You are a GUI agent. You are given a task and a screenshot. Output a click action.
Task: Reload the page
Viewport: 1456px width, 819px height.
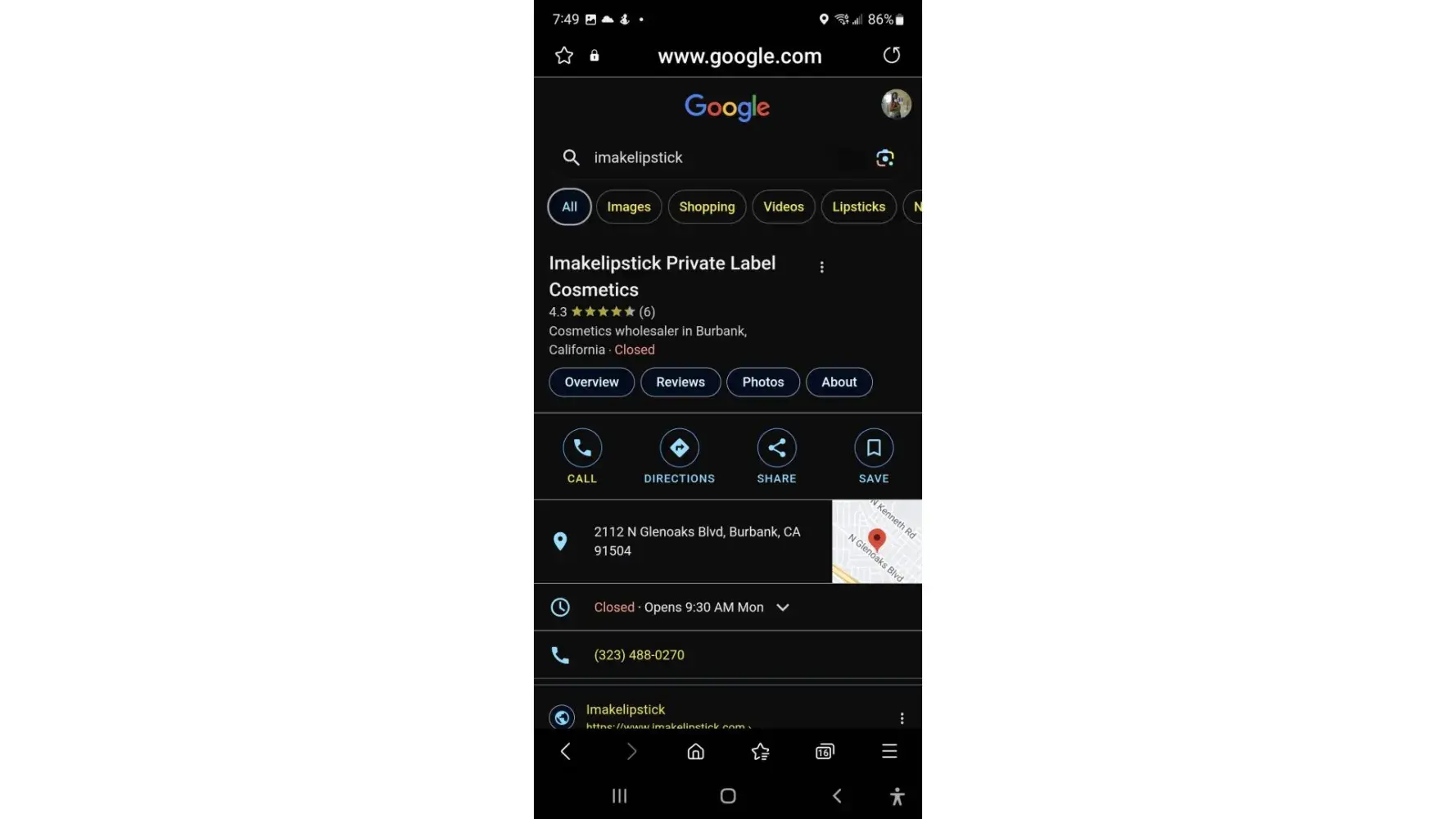[x=891, y=56]
